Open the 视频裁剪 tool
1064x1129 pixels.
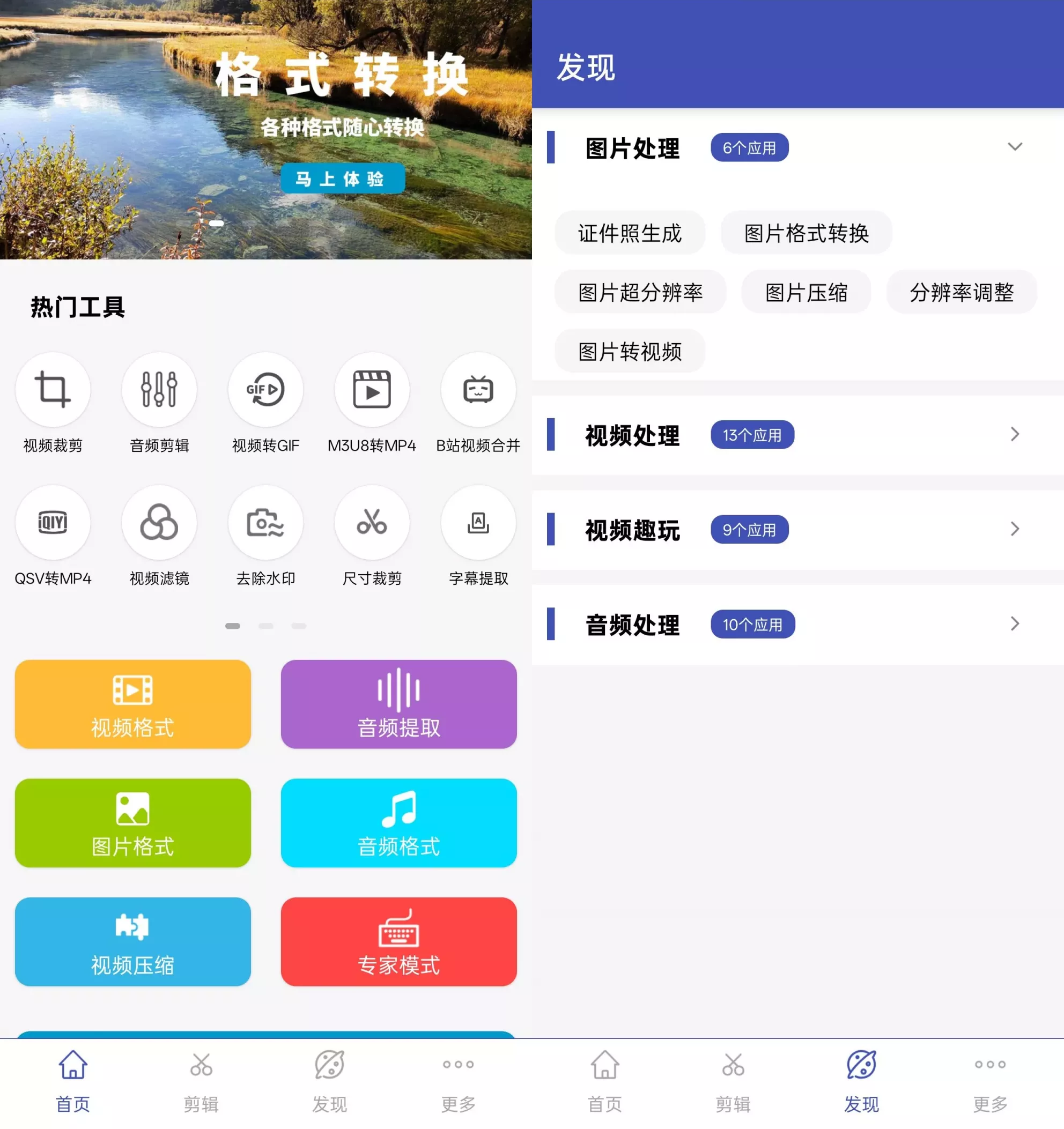click(x=53, y=390)
